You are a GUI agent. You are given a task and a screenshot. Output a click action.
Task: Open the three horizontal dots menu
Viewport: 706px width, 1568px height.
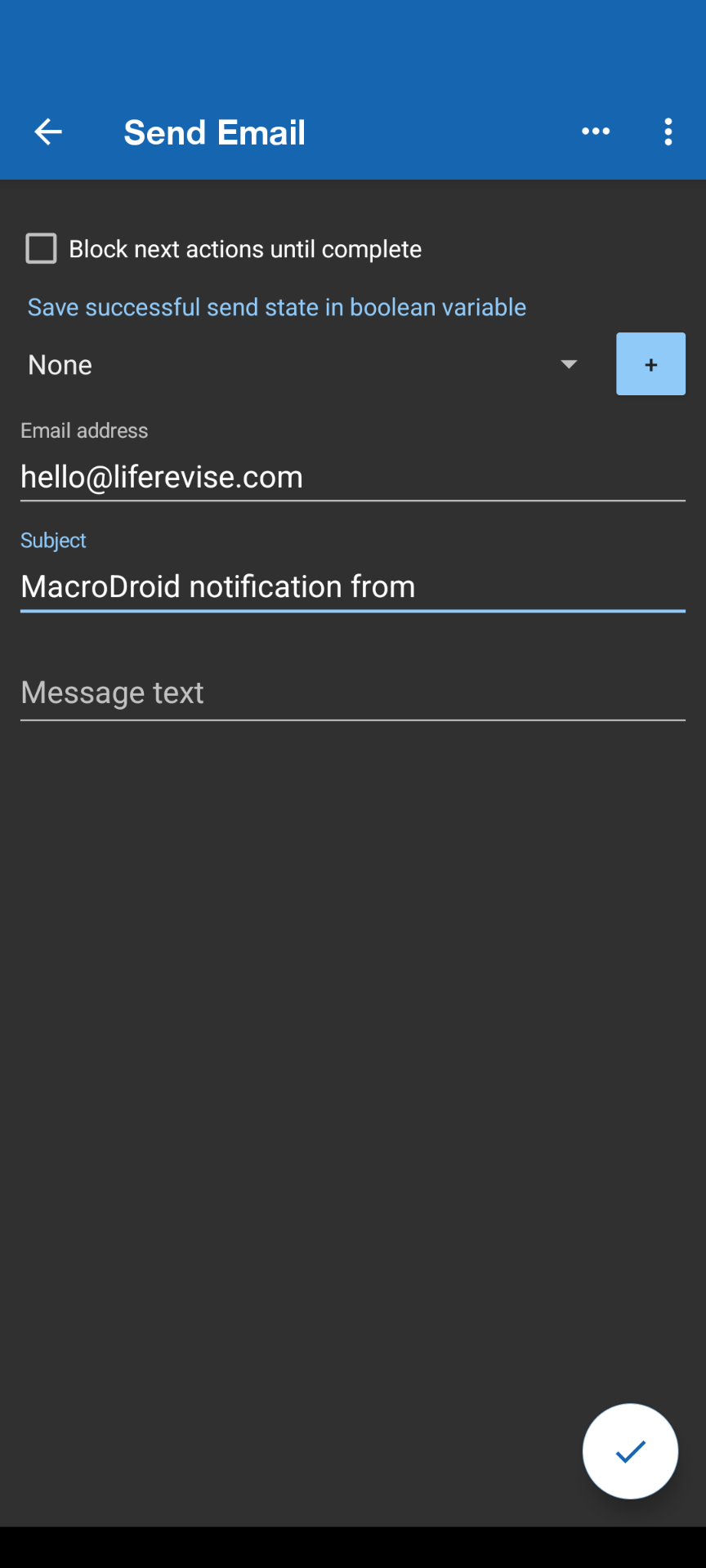pos(596,131)
